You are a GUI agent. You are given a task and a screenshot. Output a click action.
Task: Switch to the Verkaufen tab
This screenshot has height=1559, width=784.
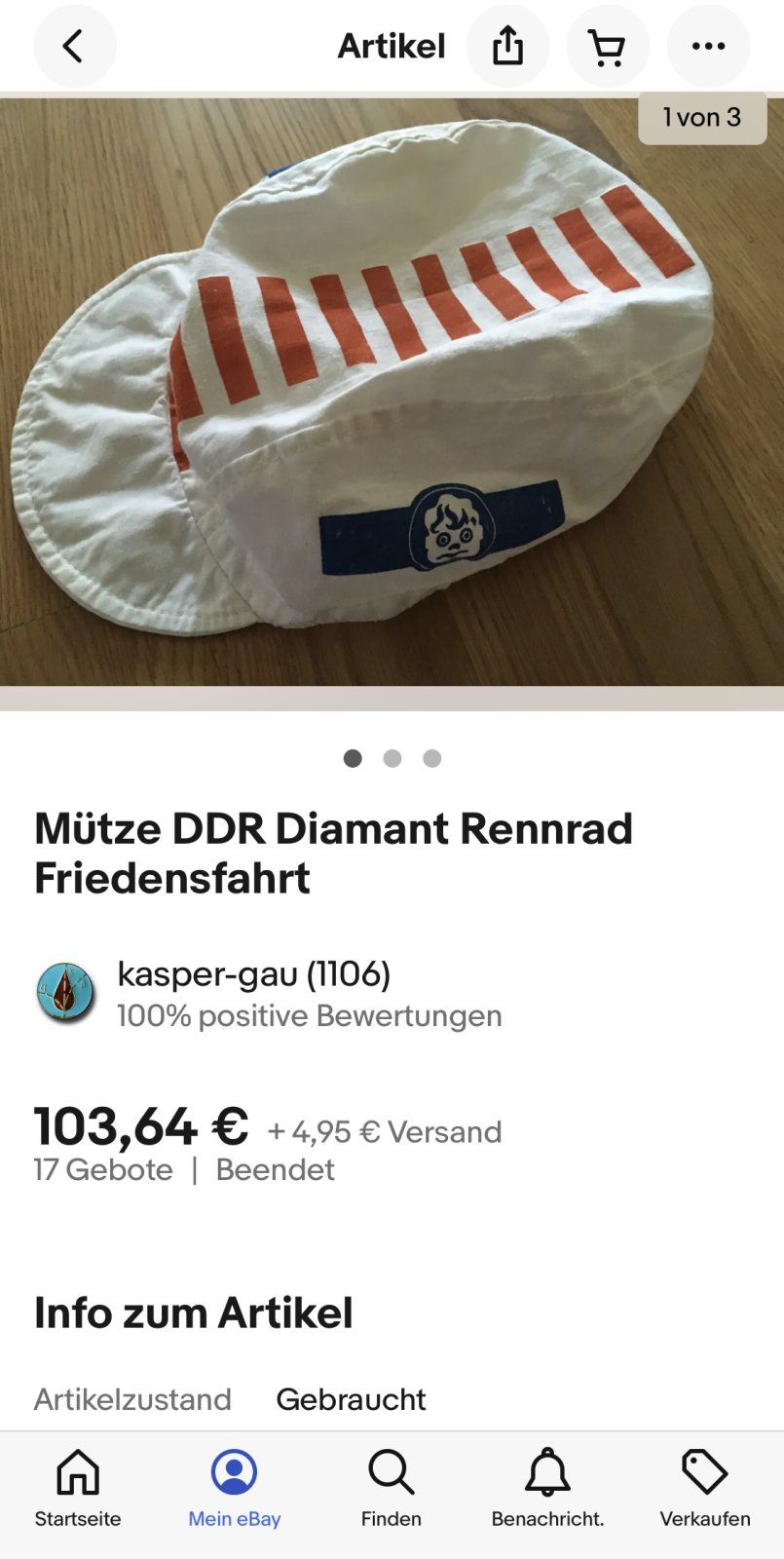coord(705,1486)
